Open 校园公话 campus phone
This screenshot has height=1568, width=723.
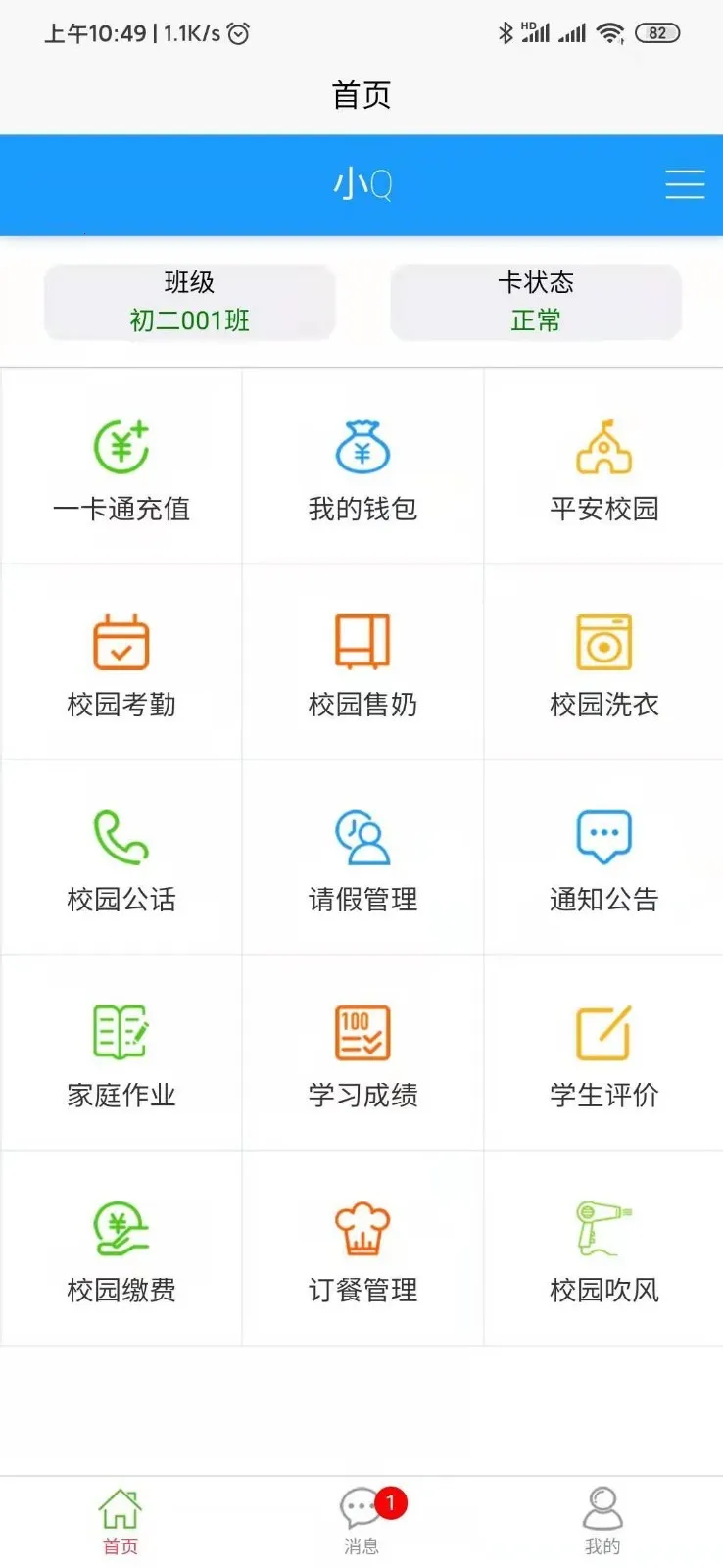coord(120,856)
